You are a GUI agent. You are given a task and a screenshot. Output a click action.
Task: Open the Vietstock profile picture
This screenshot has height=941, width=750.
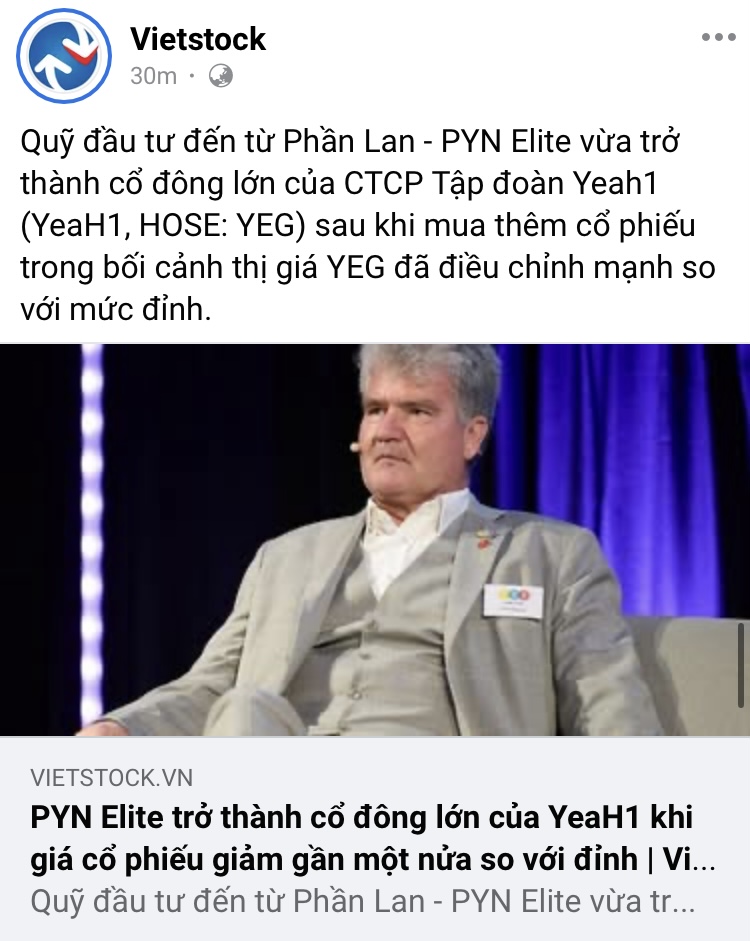[64, 56]
